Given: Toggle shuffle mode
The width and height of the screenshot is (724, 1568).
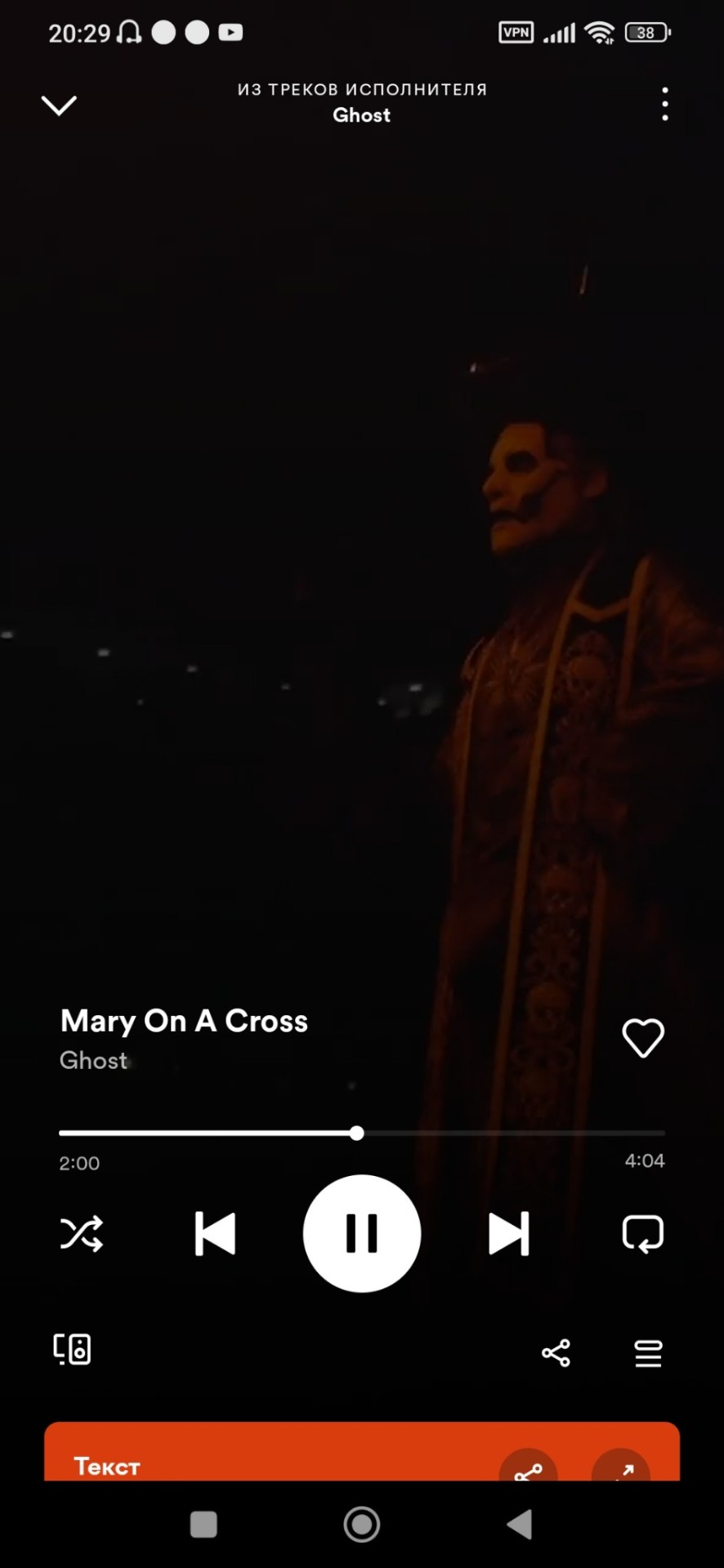Looking at the screenshot, I should point(82,1233).
